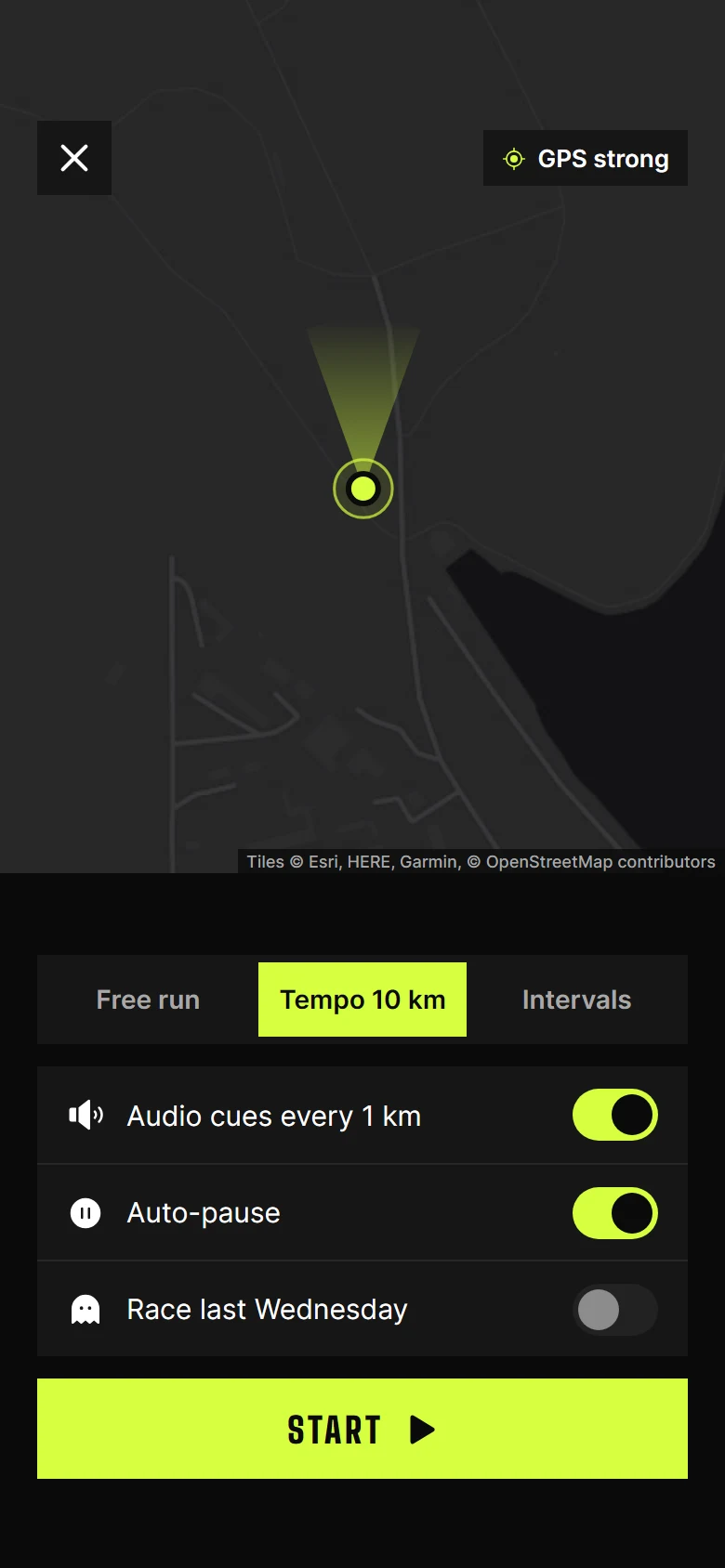The image size is (725, 1568).
Task: Enable Race last Wednesday ghost
Action: point(615,1310)
